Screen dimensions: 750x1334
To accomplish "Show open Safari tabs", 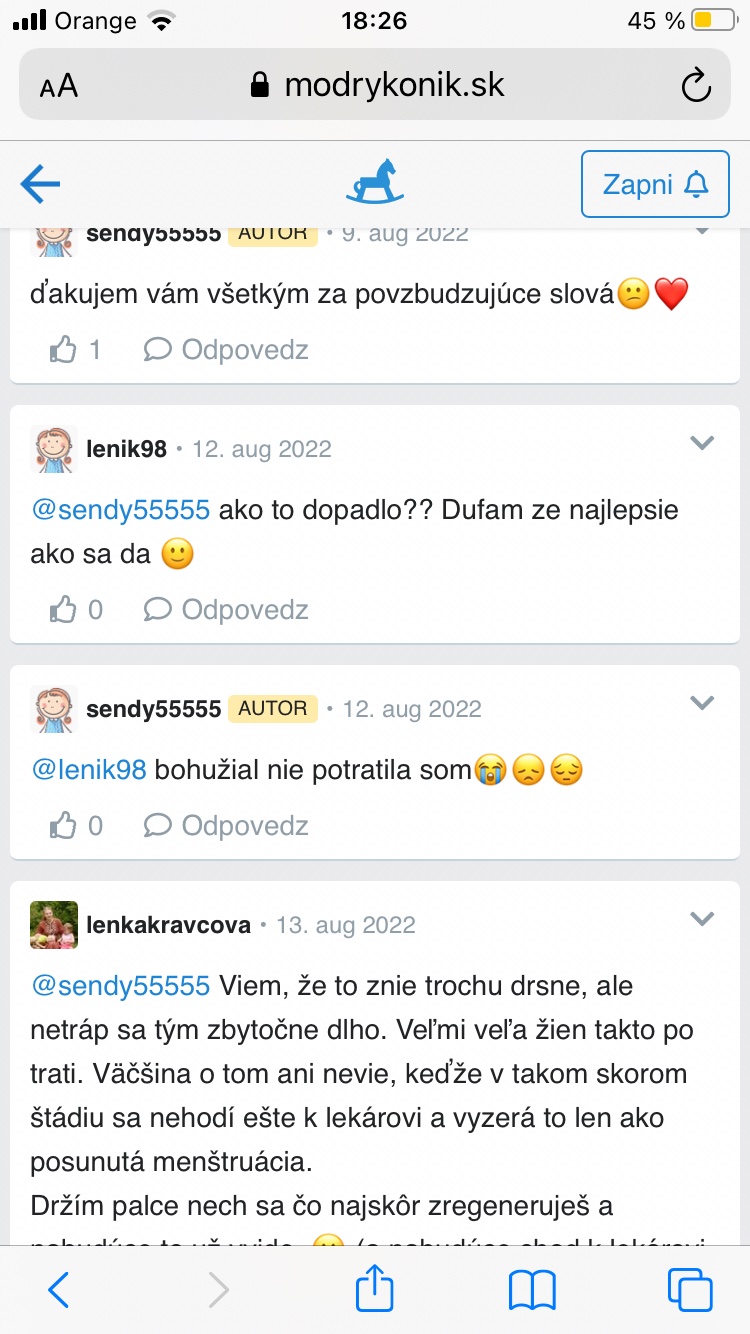I will [x=690, y=1289].
